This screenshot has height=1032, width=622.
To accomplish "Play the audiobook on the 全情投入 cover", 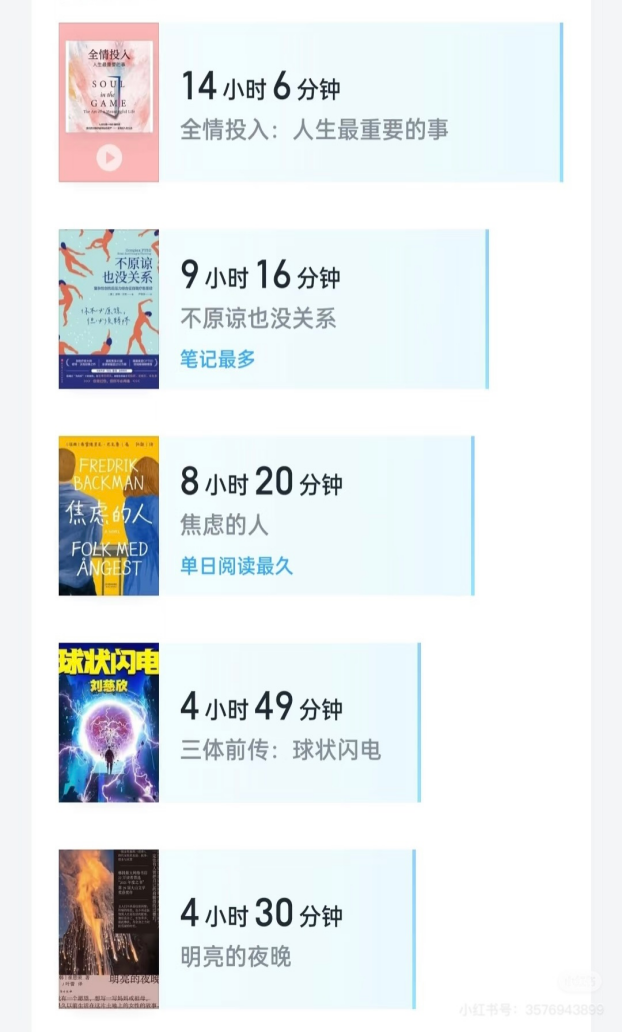I will point(109,158).
